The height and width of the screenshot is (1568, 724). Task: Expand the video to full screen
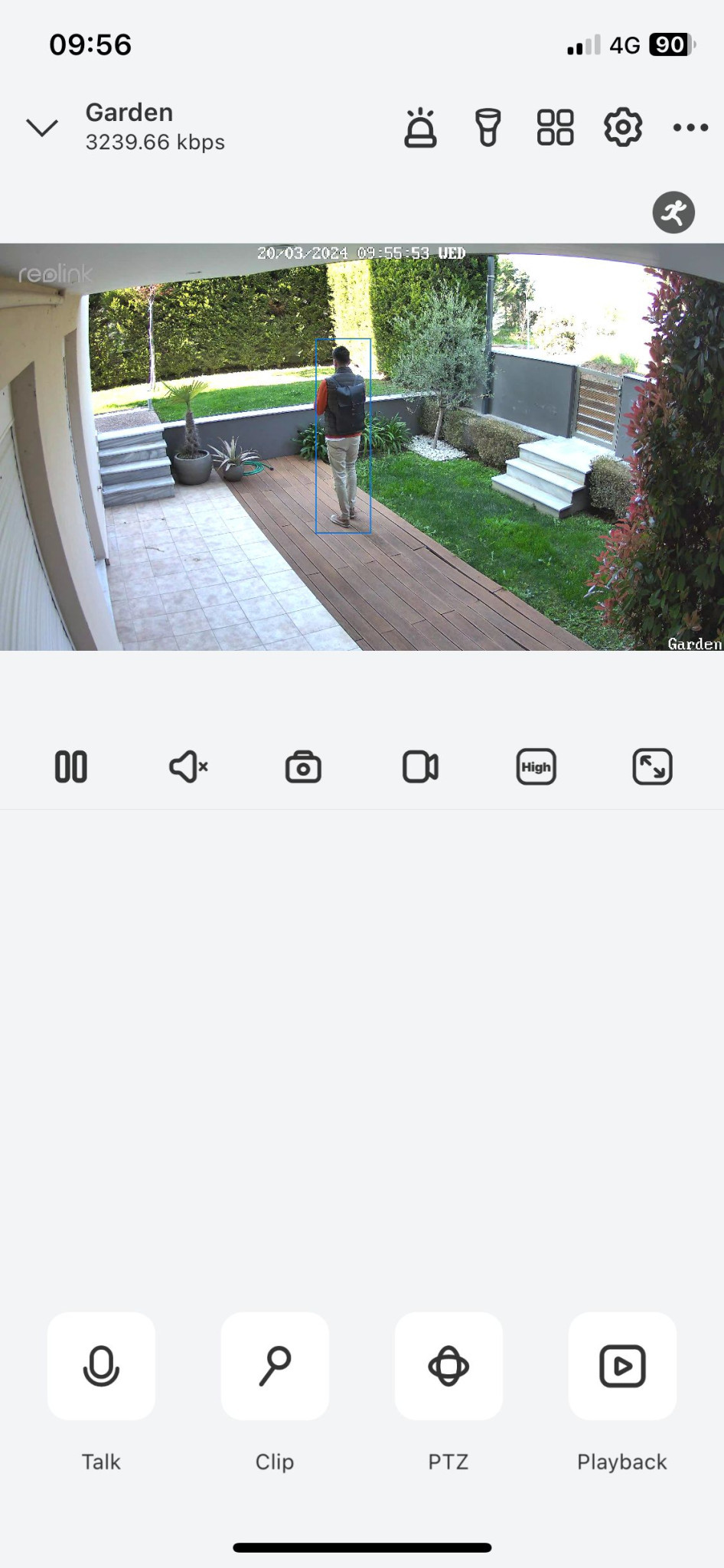pos(652,766)
